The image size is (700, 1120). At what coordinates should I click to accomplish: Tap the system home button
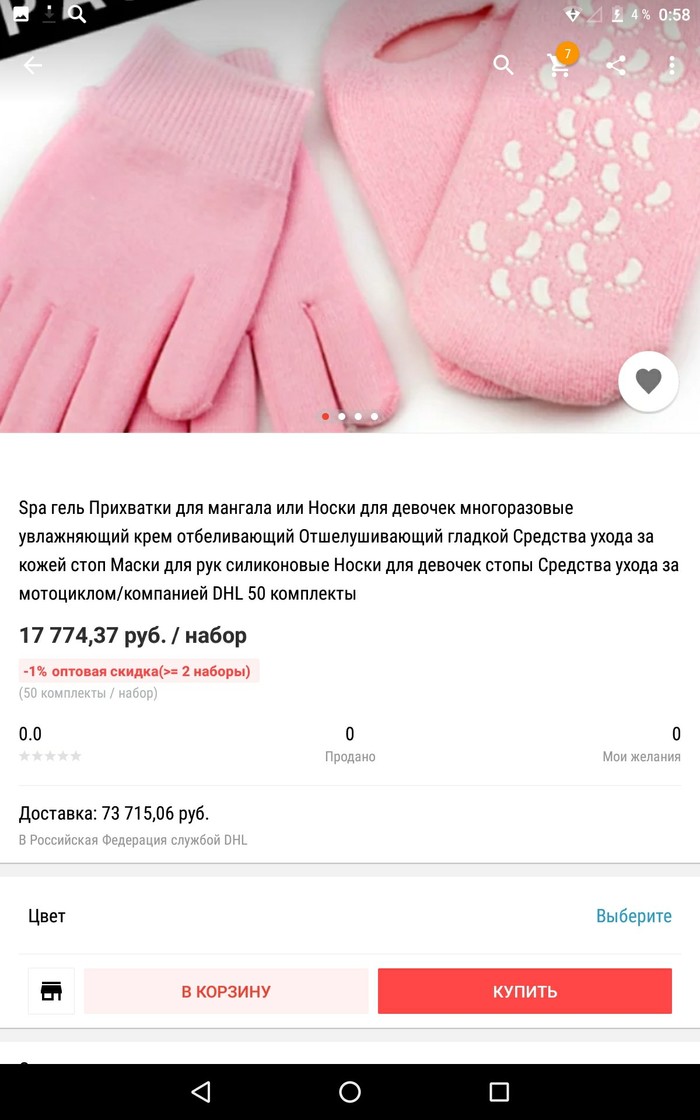click(350, 1091)
